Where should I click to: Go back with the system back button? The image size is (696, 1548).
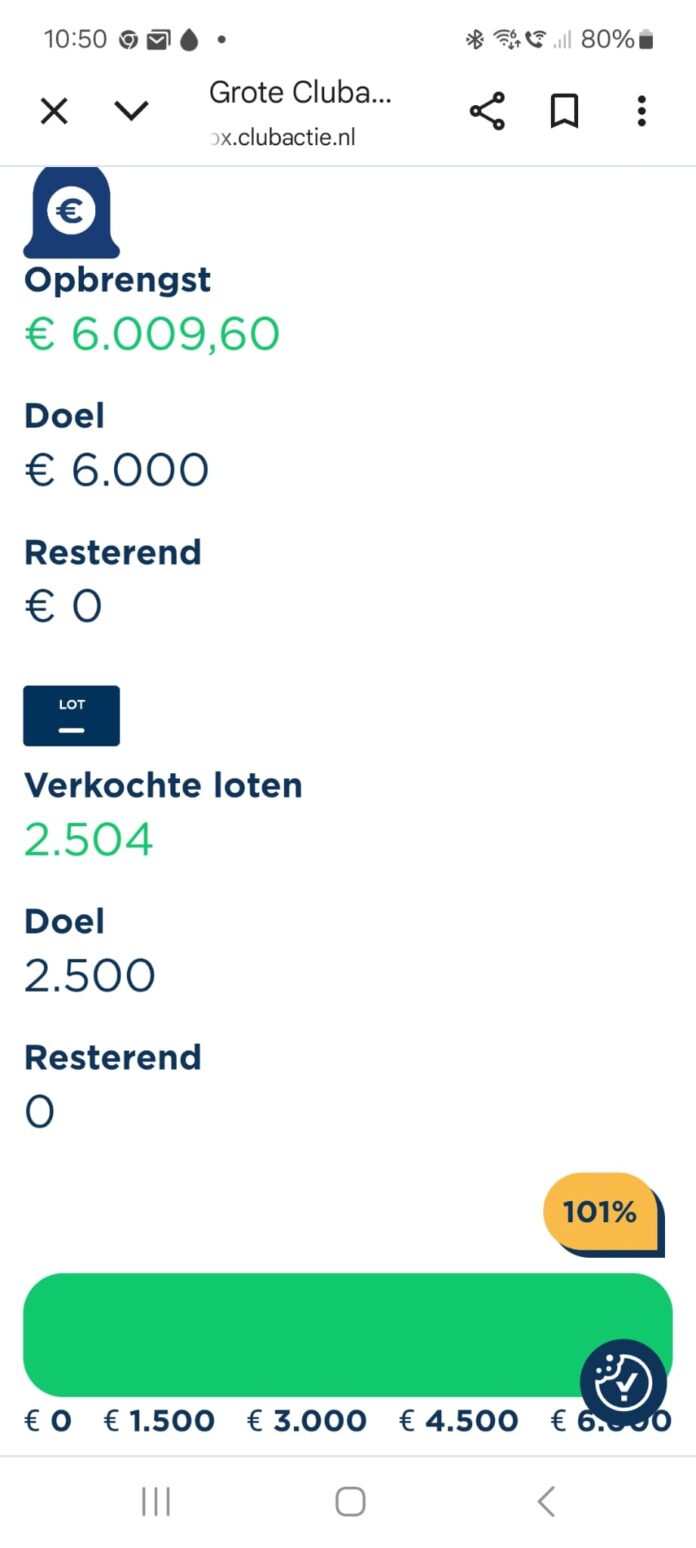tap(546, 1501)
